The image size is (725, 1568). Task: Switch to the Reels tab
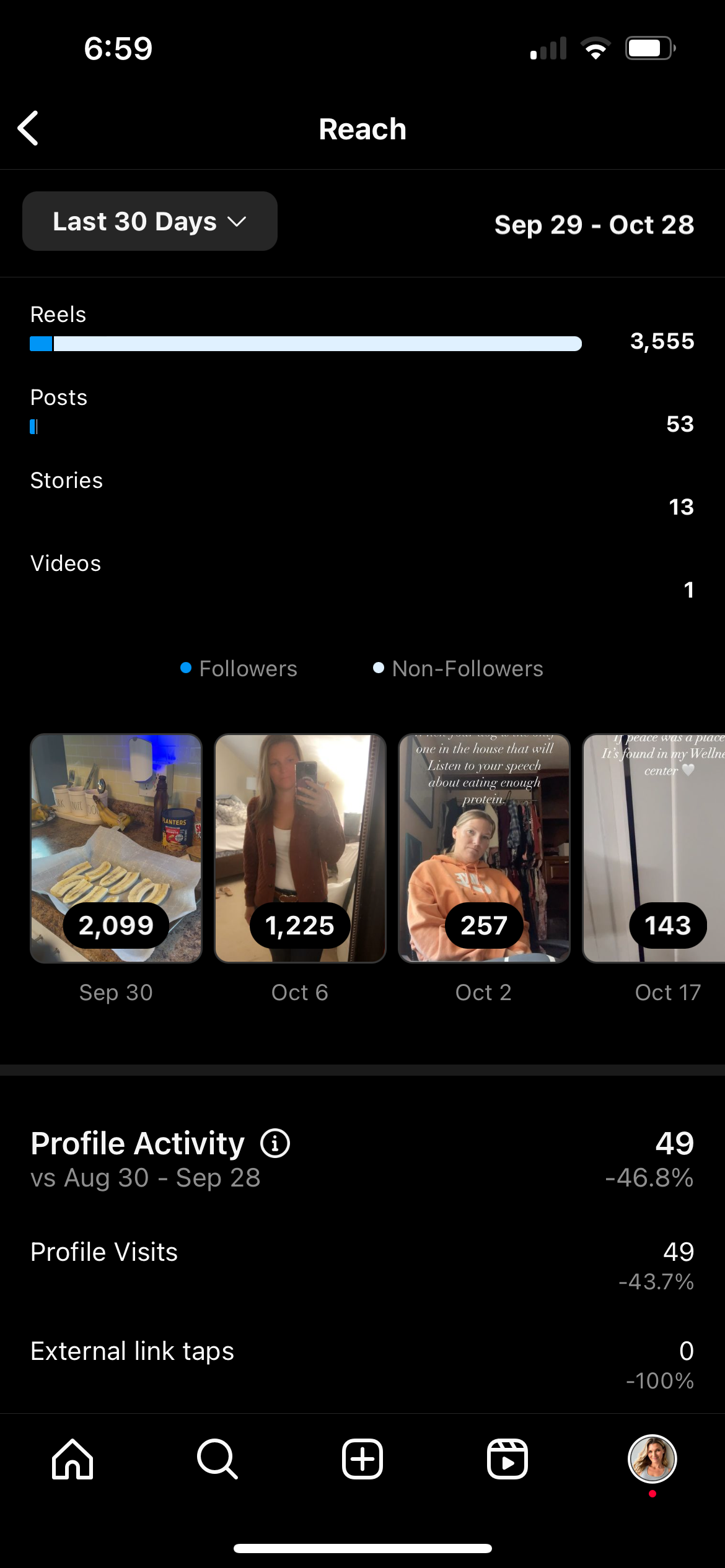(x=507, y=1459)
